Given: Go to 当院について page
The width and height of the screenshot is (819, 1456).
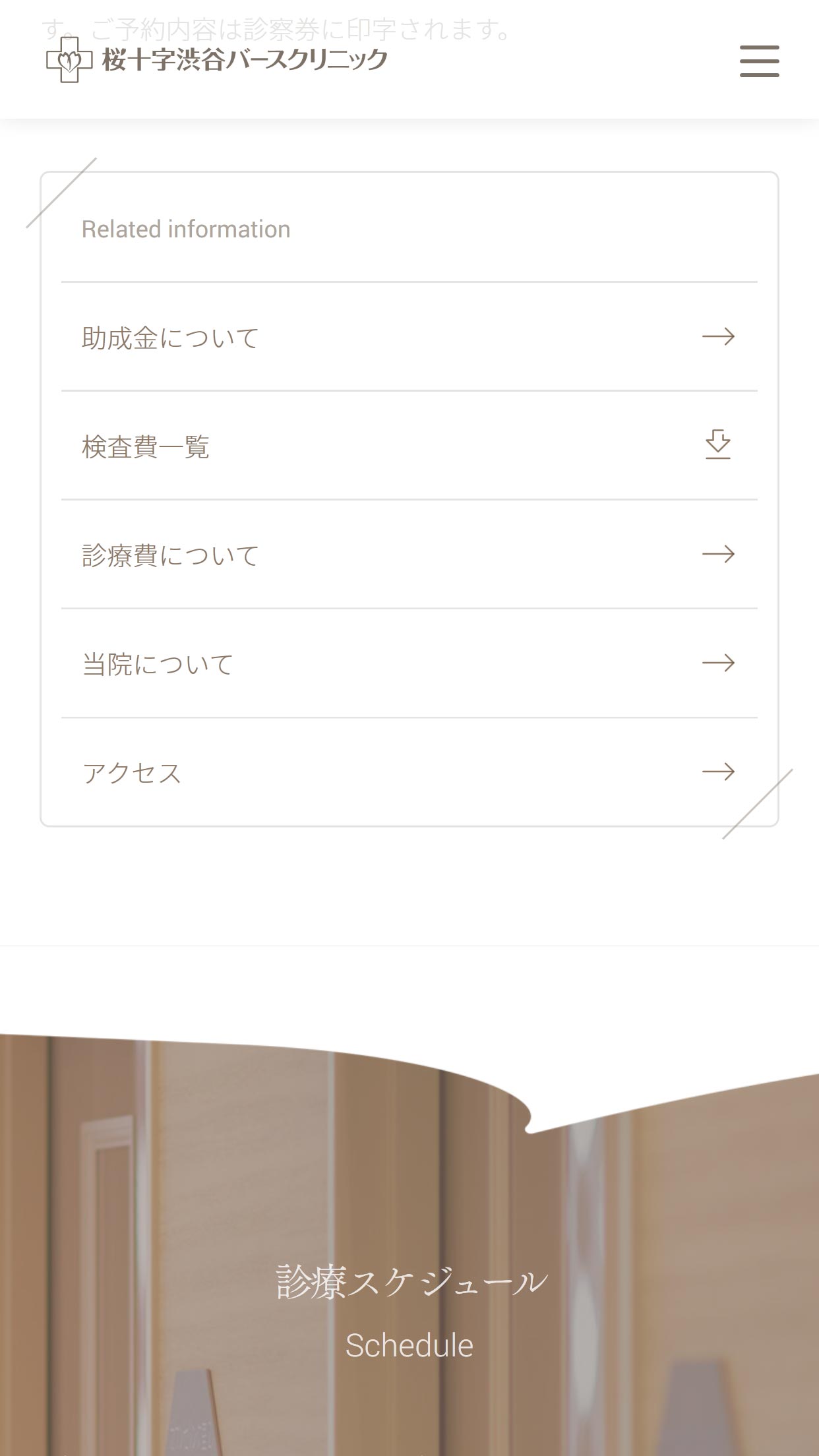Looking at the screenshot, I should (x=409, y=663).
